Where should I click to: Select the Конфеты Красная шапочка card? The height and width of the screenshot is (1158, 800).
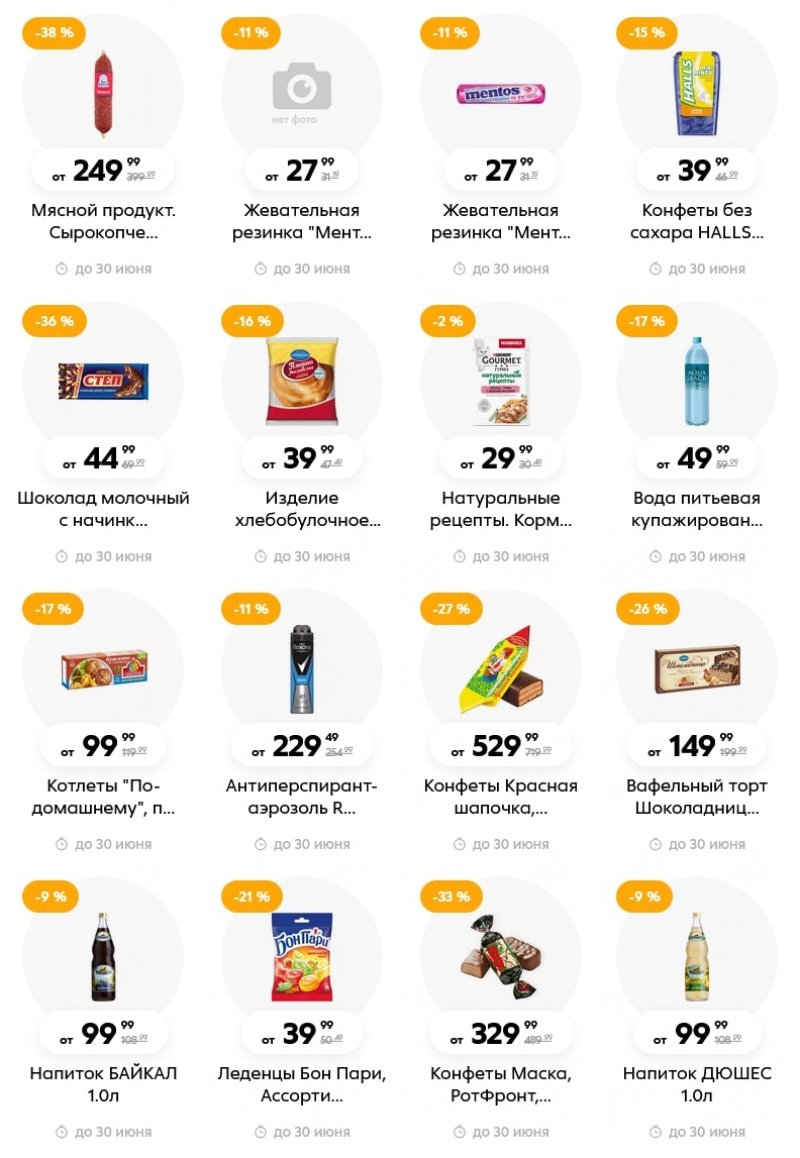coord(501,798)
